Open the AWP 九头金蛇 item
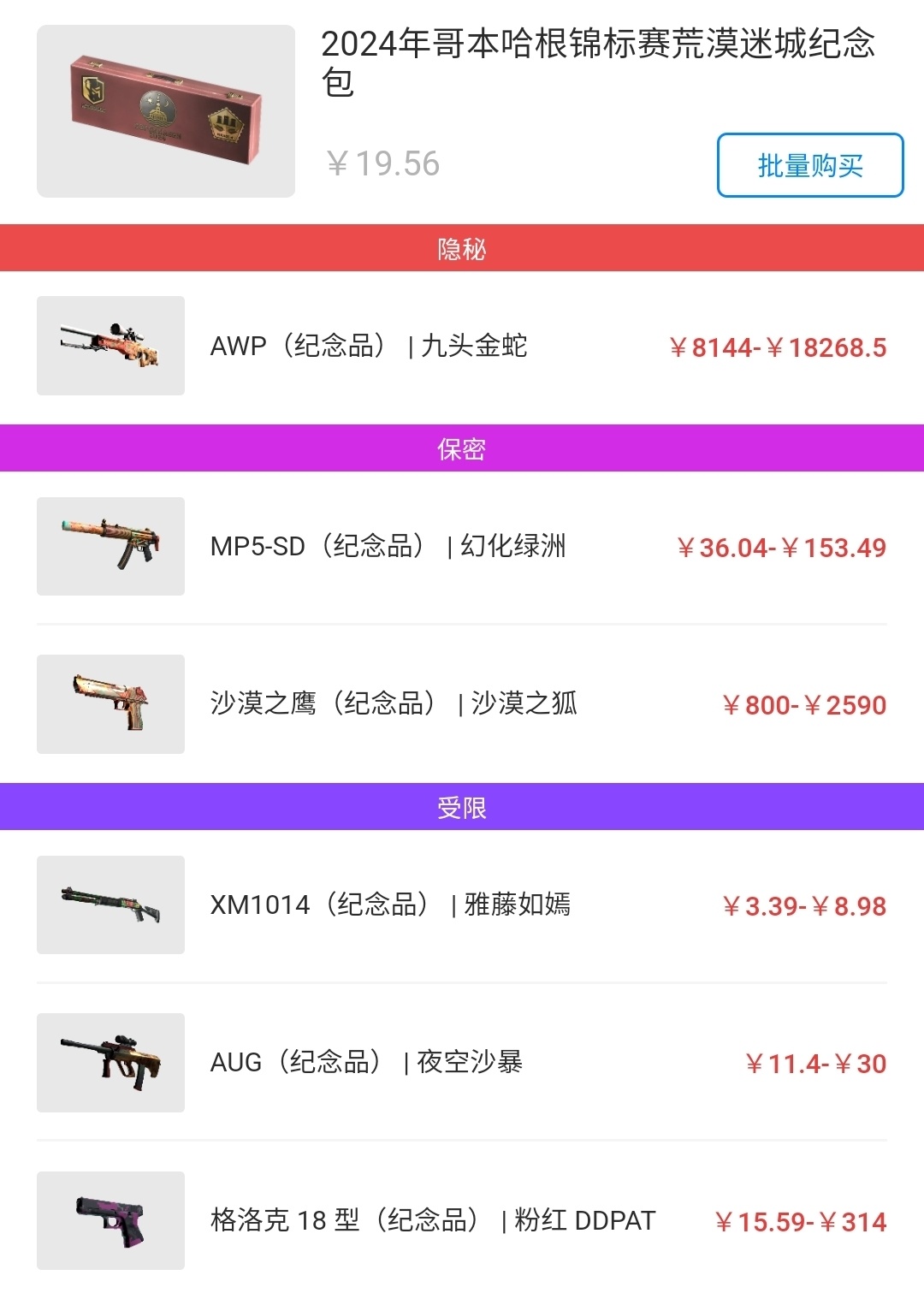This screenshot has height=1293, width=924. point(462,346)
